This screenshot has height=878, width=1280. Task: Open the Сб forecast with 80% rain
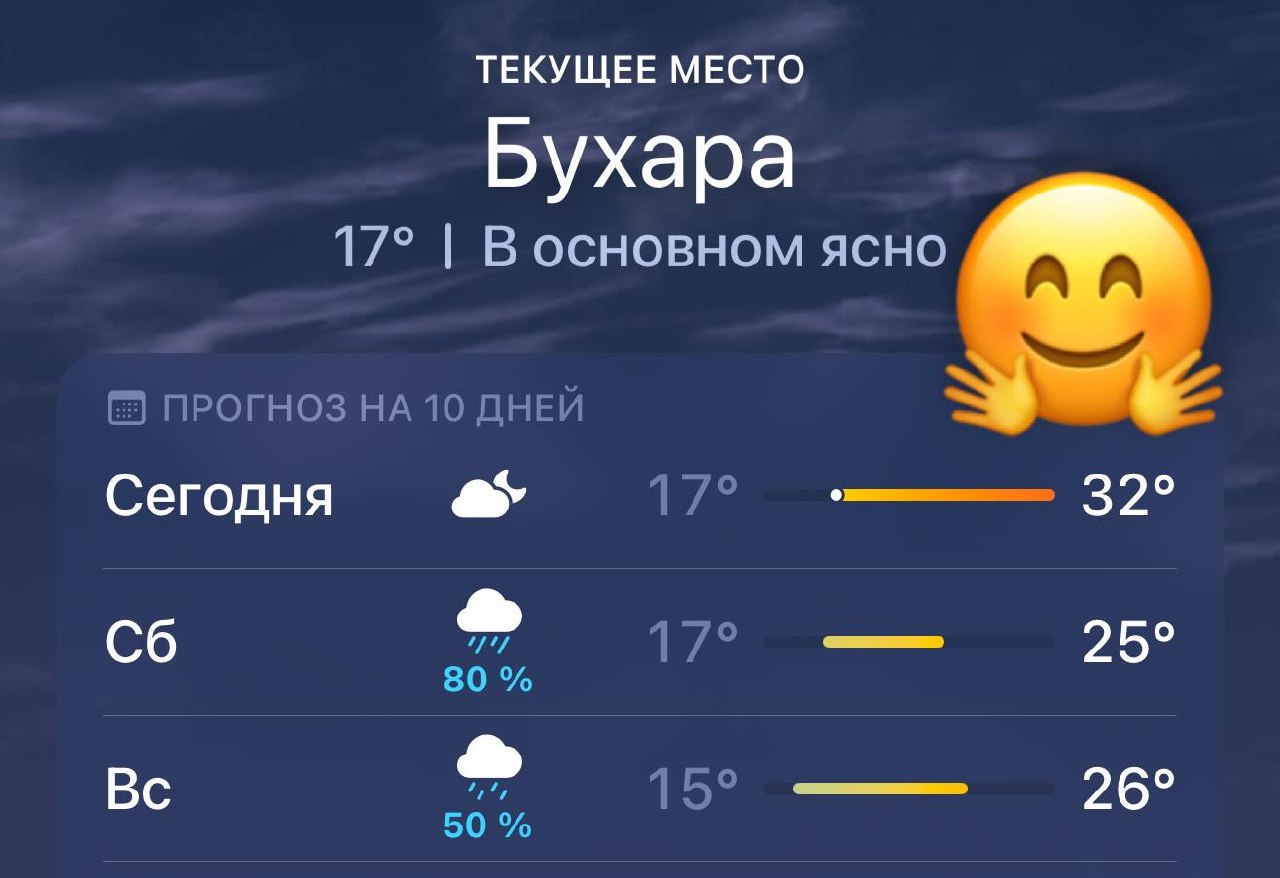click(640, 642)
